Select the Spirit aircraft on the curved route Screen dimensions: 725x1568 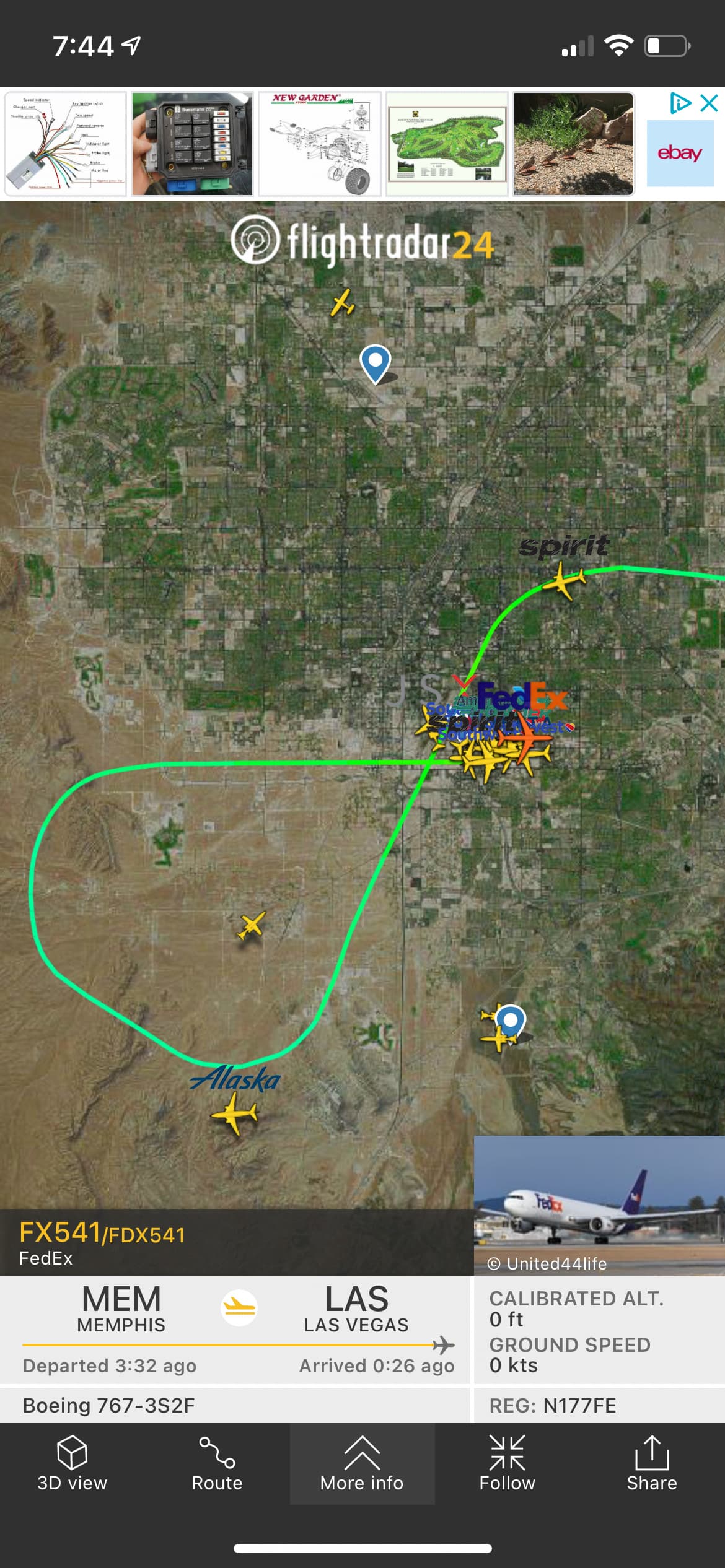click(563, 580)
